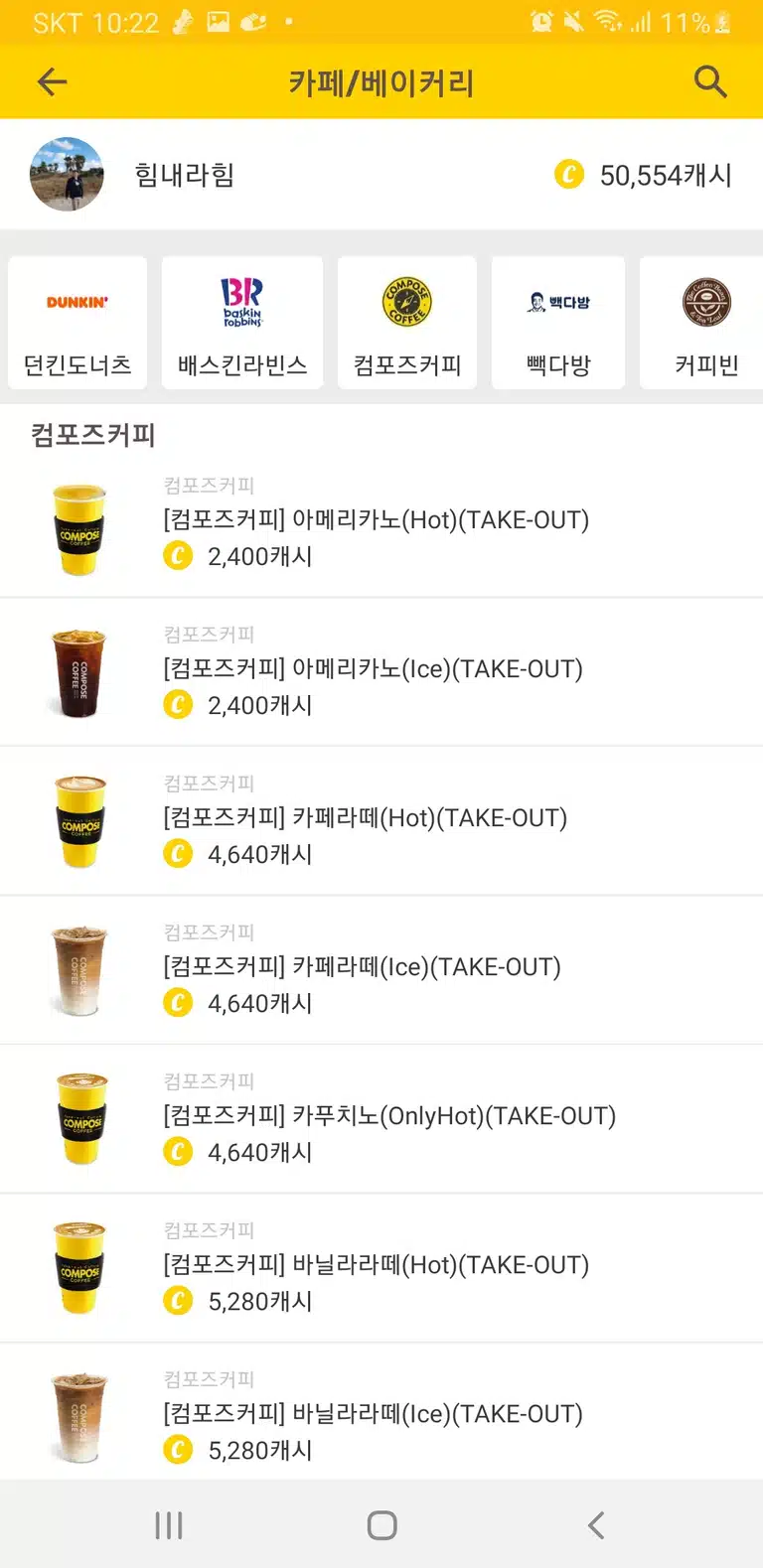Go back using the header arrow
Image resolution: width=763 pixels, height=1568 pixels.
[x=52, y=81]
